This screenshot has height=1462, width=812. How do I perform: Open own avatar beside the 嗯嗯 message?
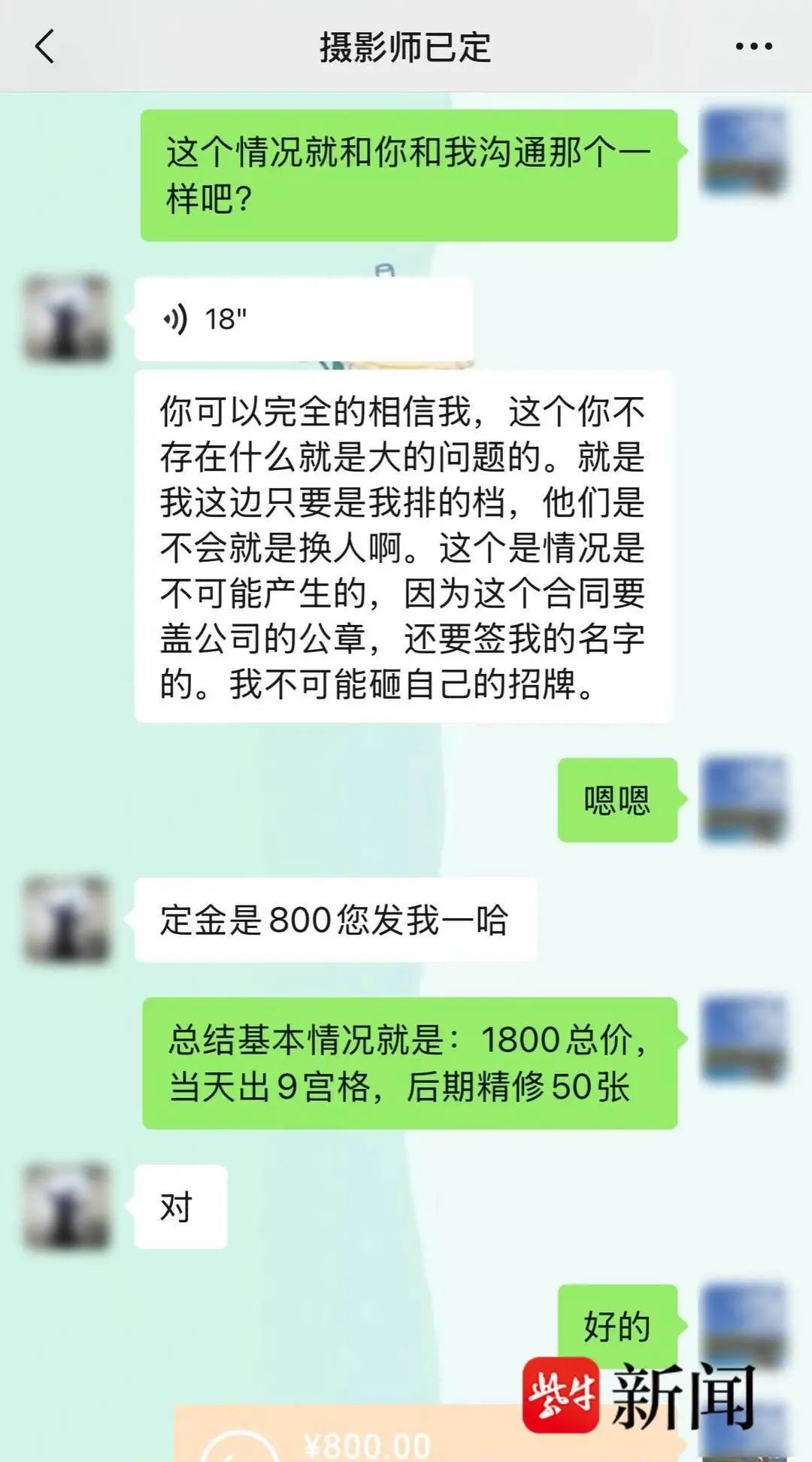click(743, 799)
